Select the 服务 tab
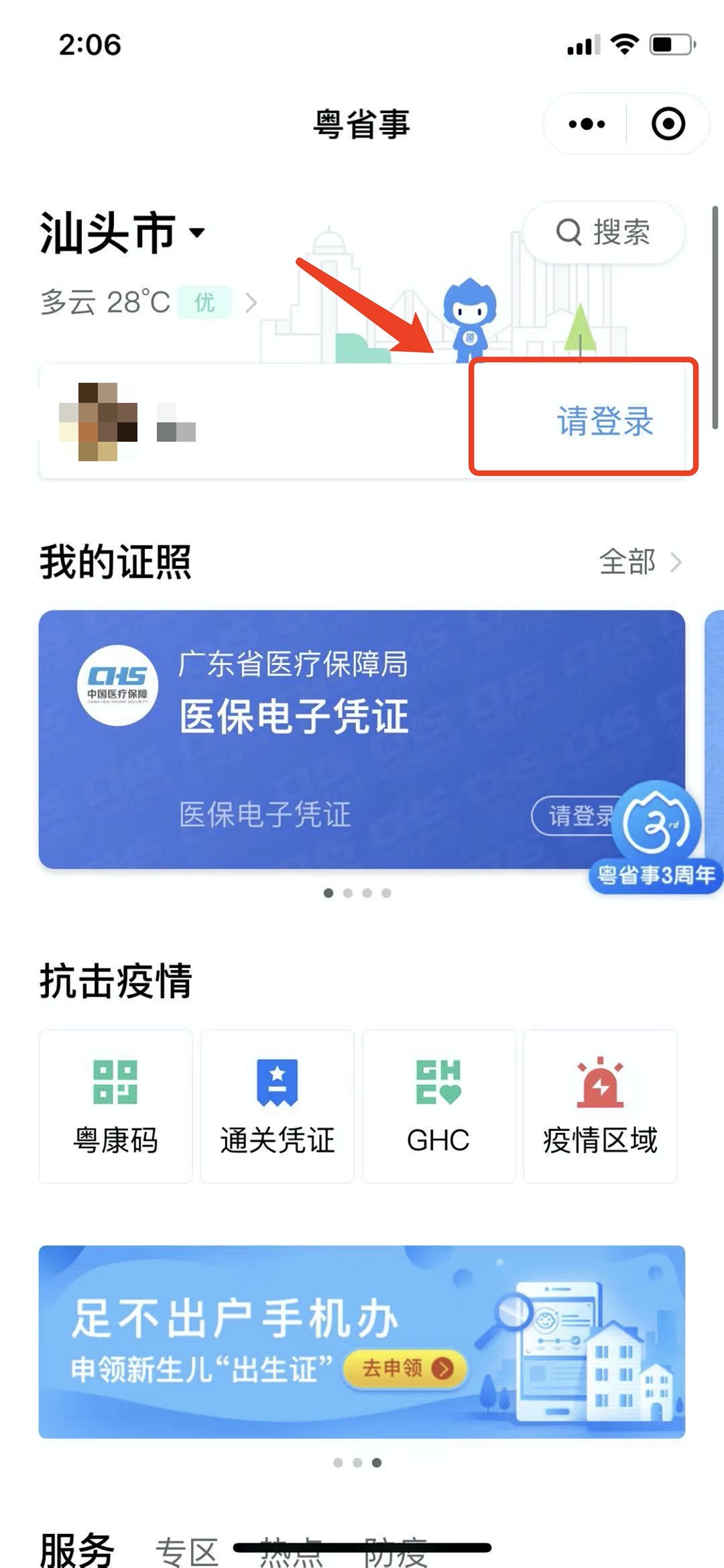The height and width of the screenshot is (1568, 724). [77, 1550]
